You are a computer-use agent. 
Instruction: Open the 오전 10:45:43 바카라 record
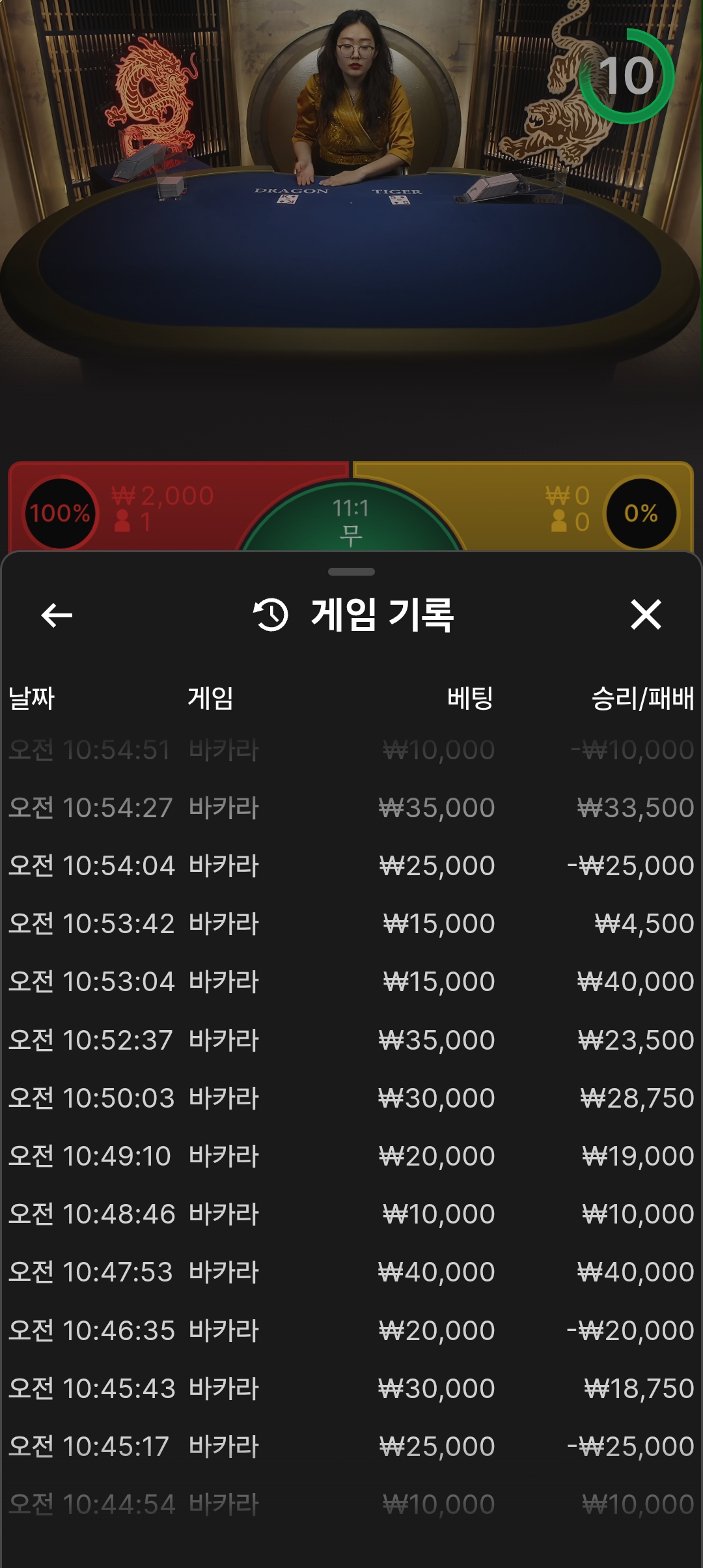pyautogui.click(x=351, y=1389)
